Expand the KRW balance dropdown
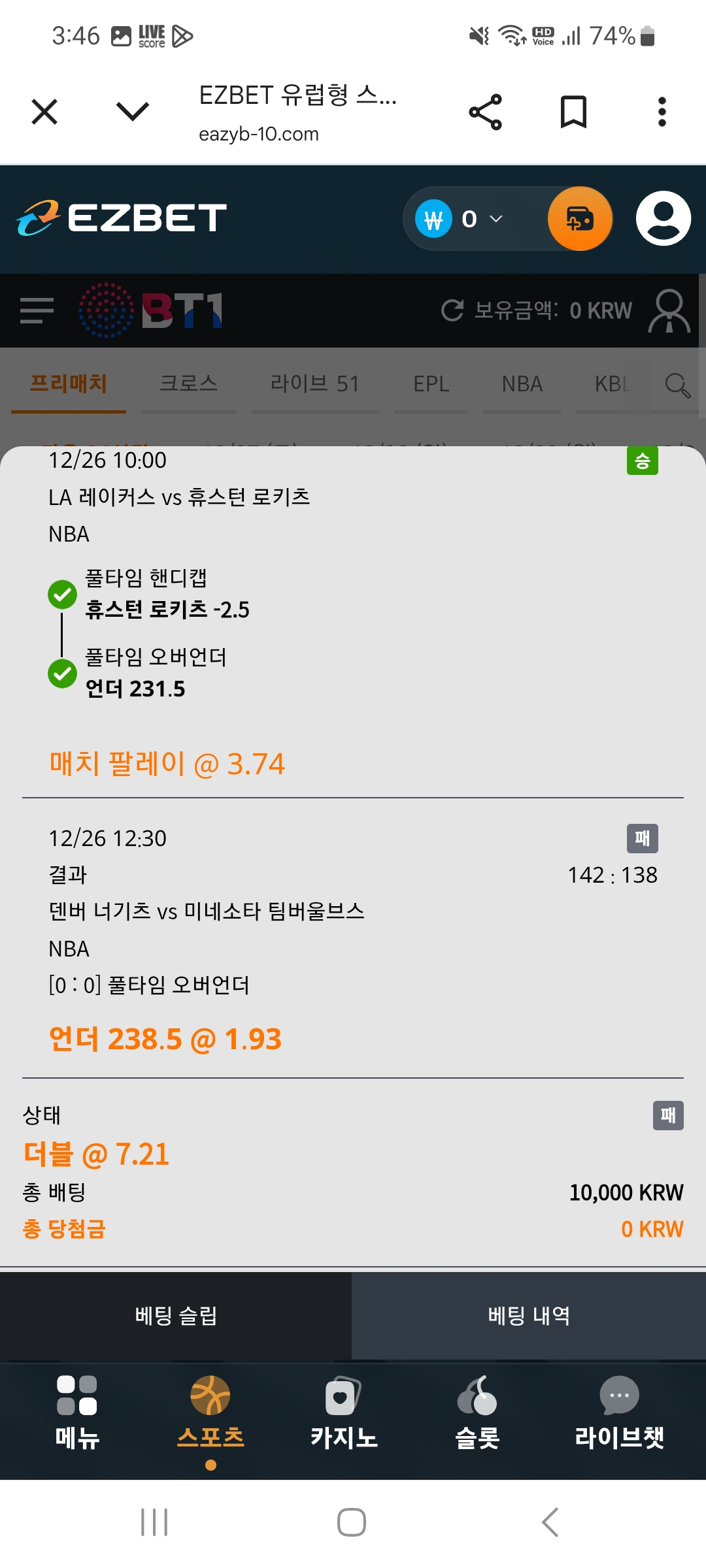The width and height of the screenshot is (706, 1568). pos(496,219)
